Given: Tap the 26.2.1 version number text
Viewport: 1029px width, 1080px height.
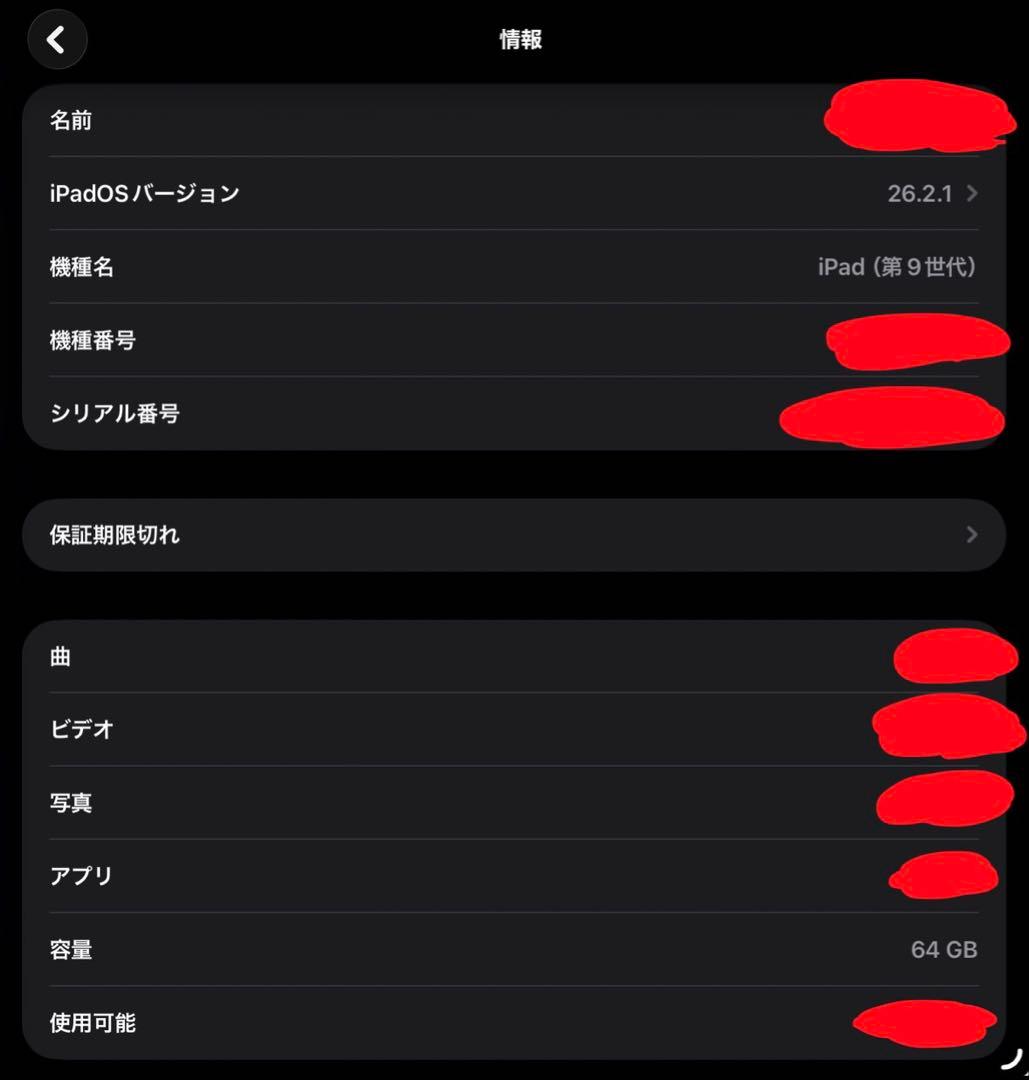Looking at the screenshot, I should 922,193.
